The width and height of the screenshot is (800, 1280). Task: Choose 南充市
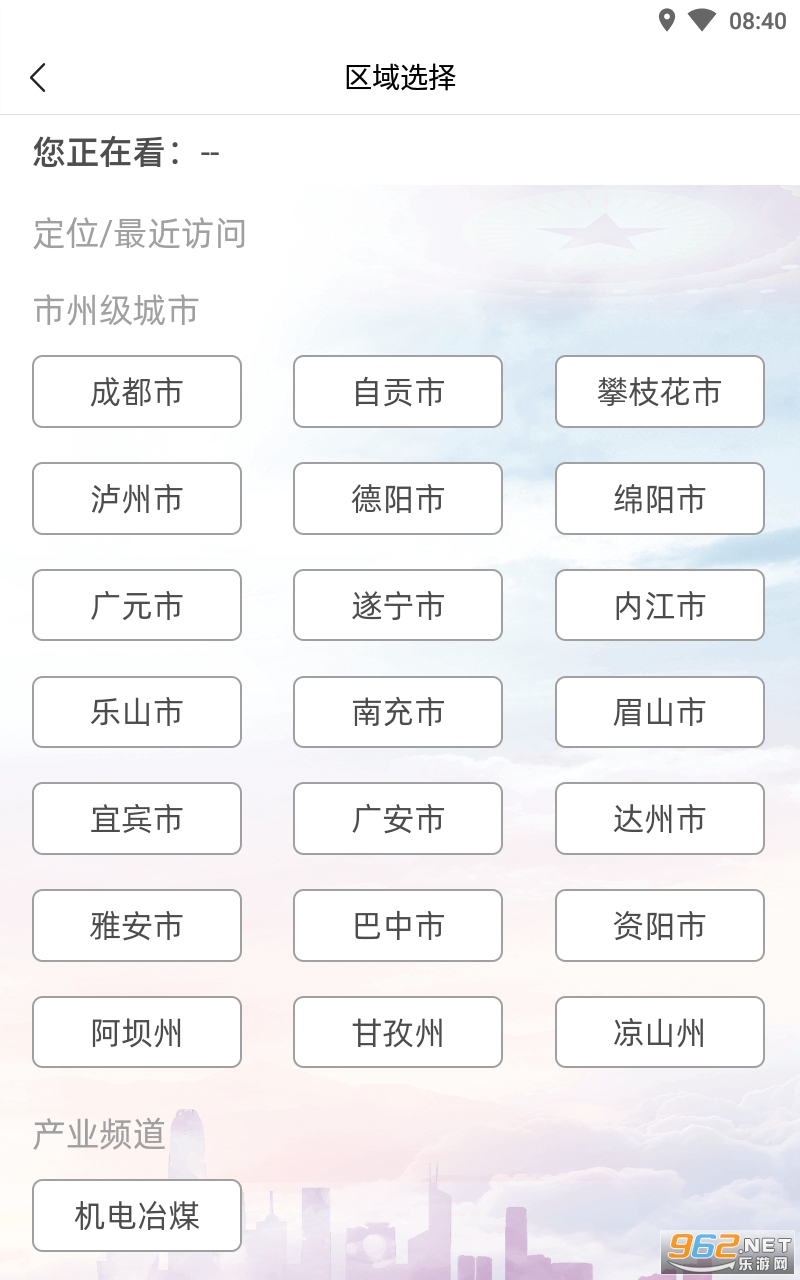[398, 712]
